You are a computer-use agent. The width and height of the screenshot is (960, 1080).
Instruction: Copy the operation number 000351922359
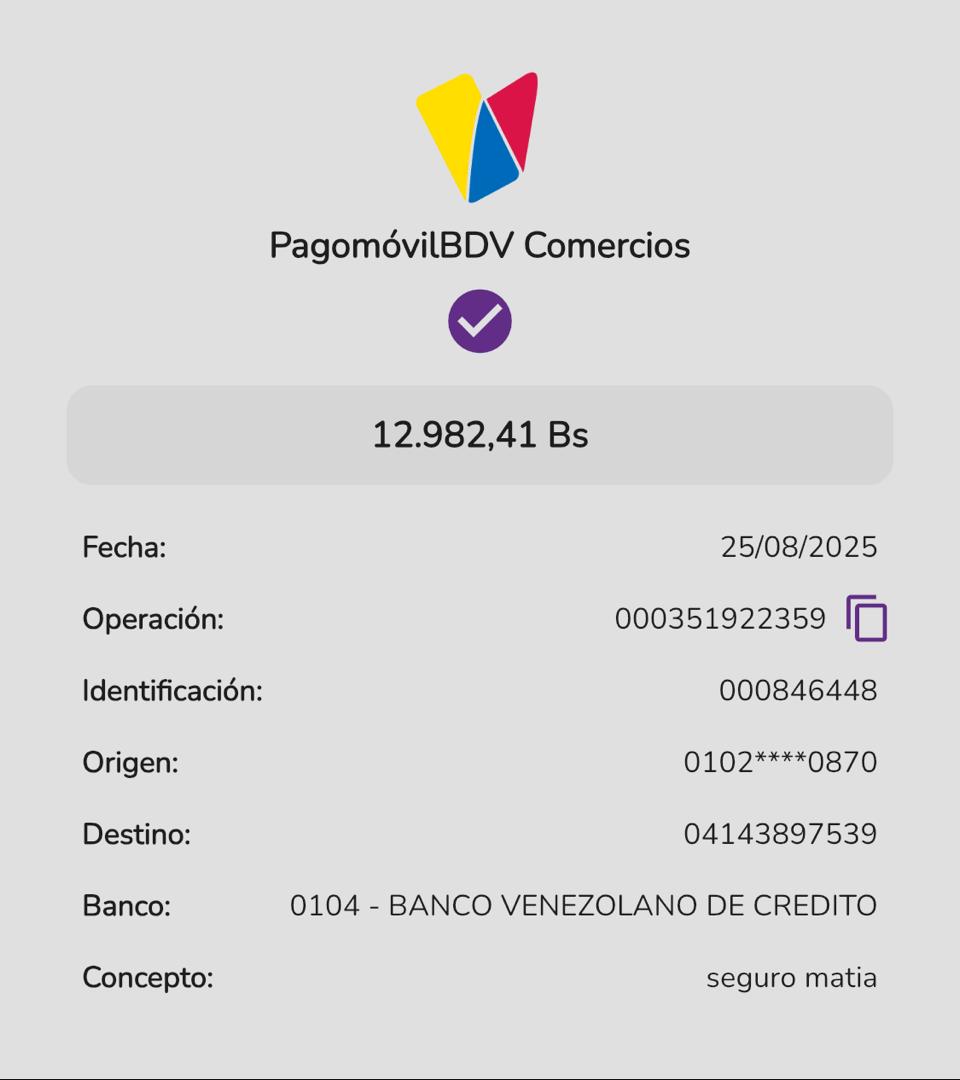point(867,618)
